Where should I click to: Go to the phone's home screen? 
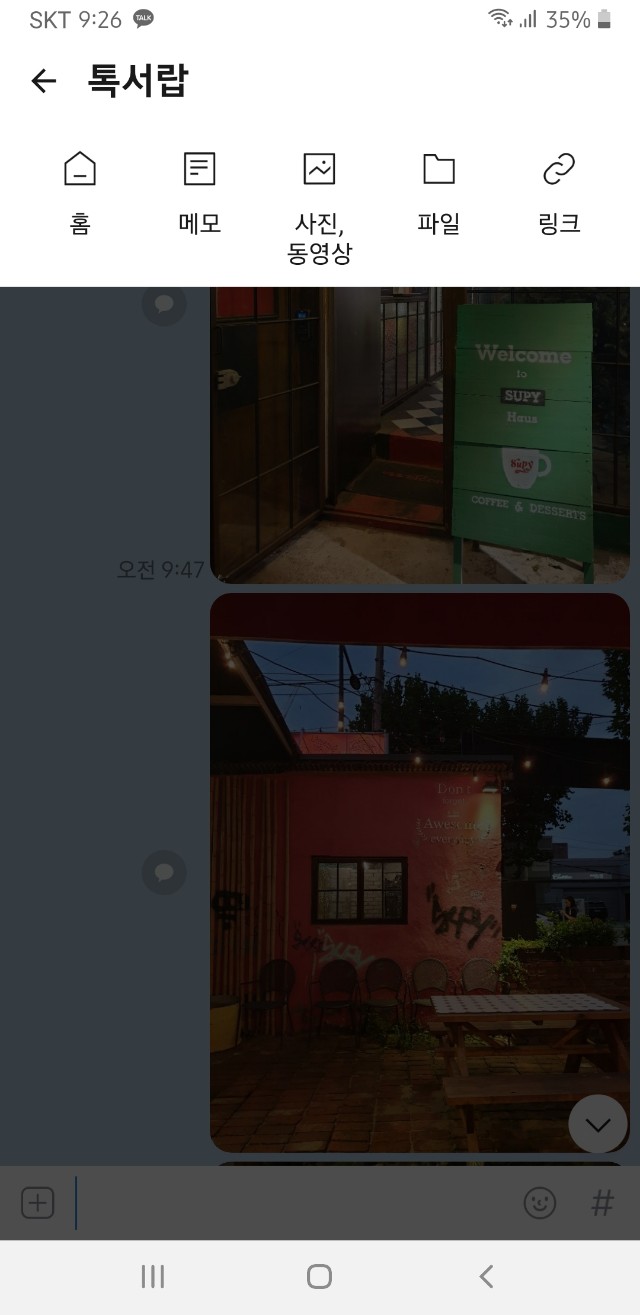coord(319,1276)
